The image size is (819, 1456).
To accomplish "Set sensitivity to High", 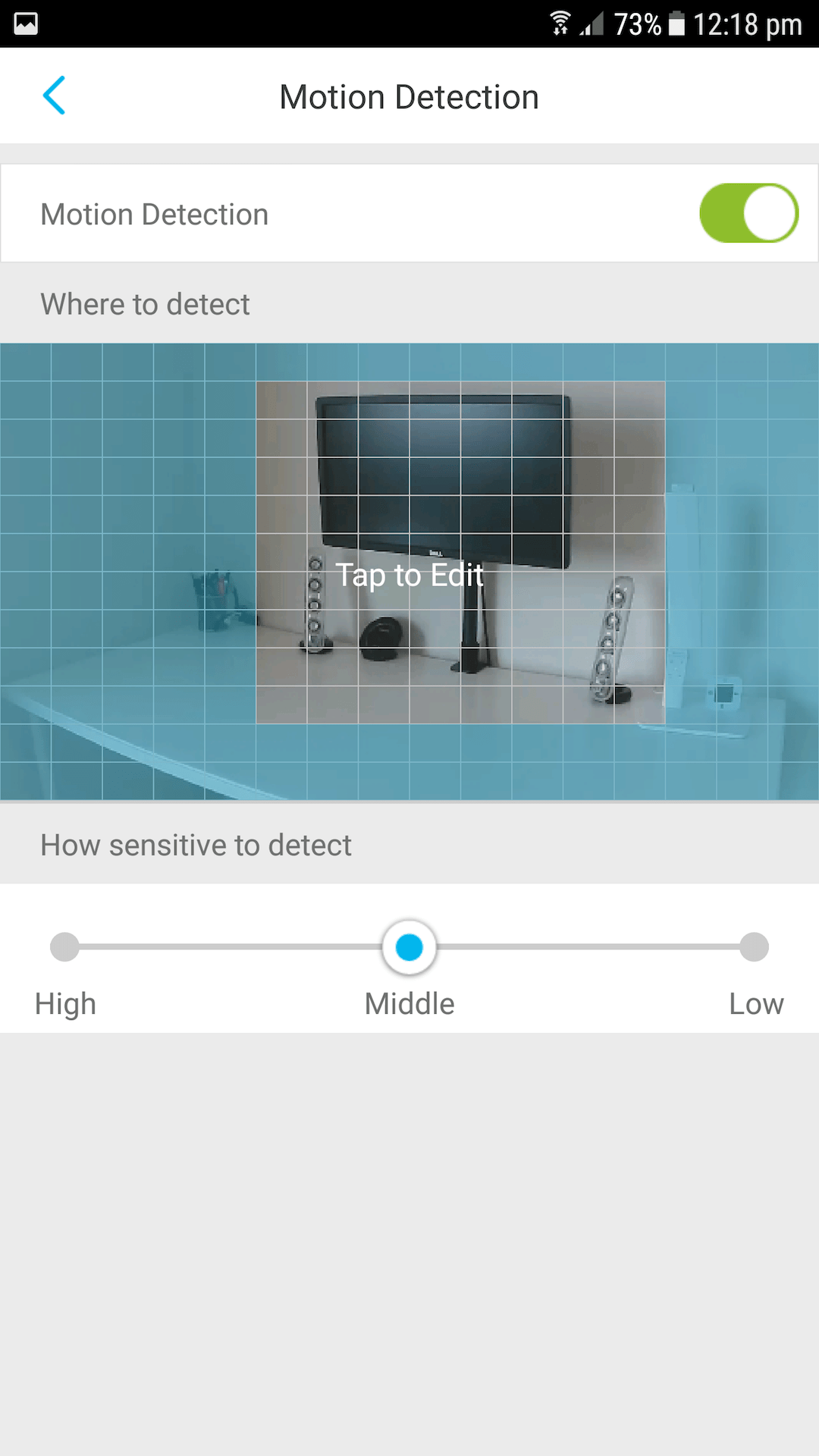I will click(x=65, y=946).
